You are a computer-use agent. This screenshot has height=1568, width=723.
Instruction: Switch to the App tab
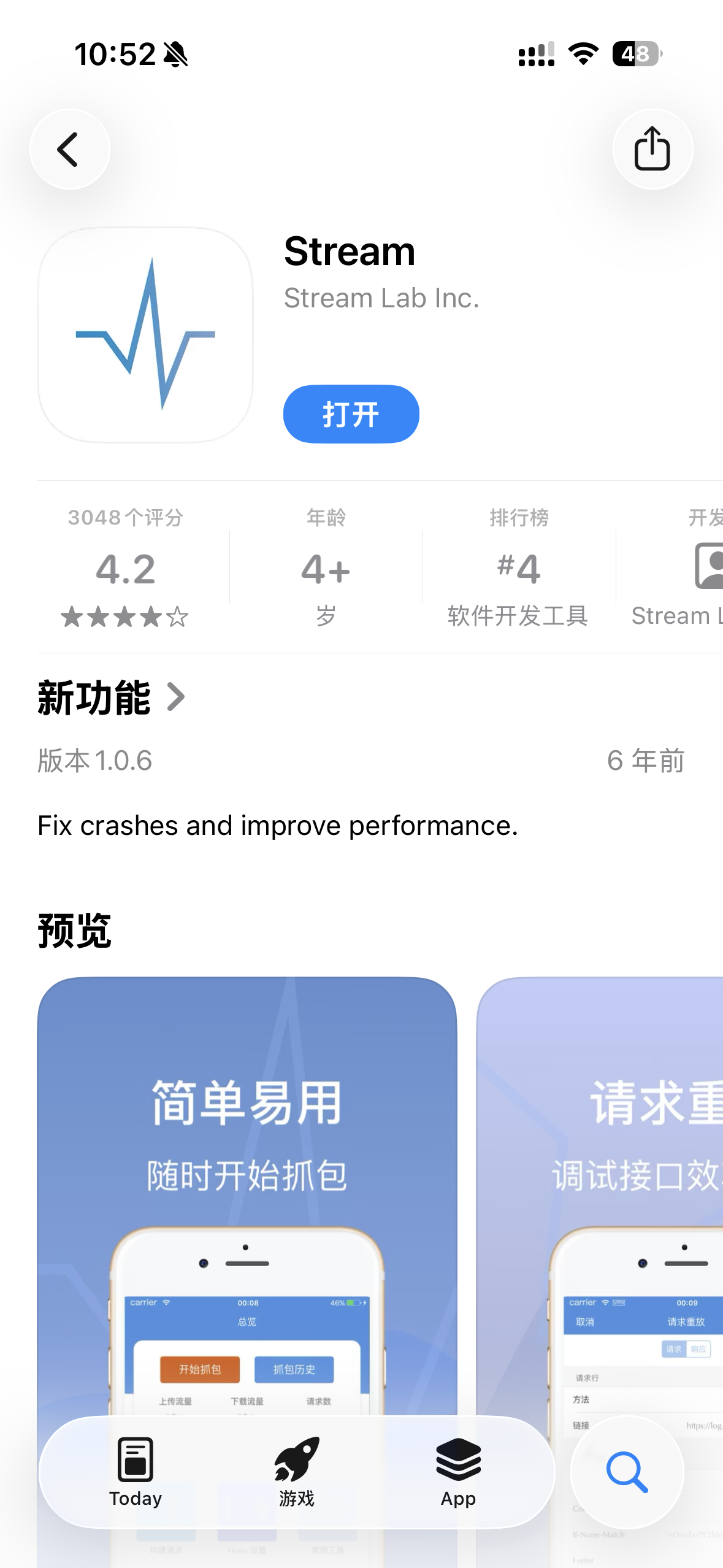[458, 1472]
